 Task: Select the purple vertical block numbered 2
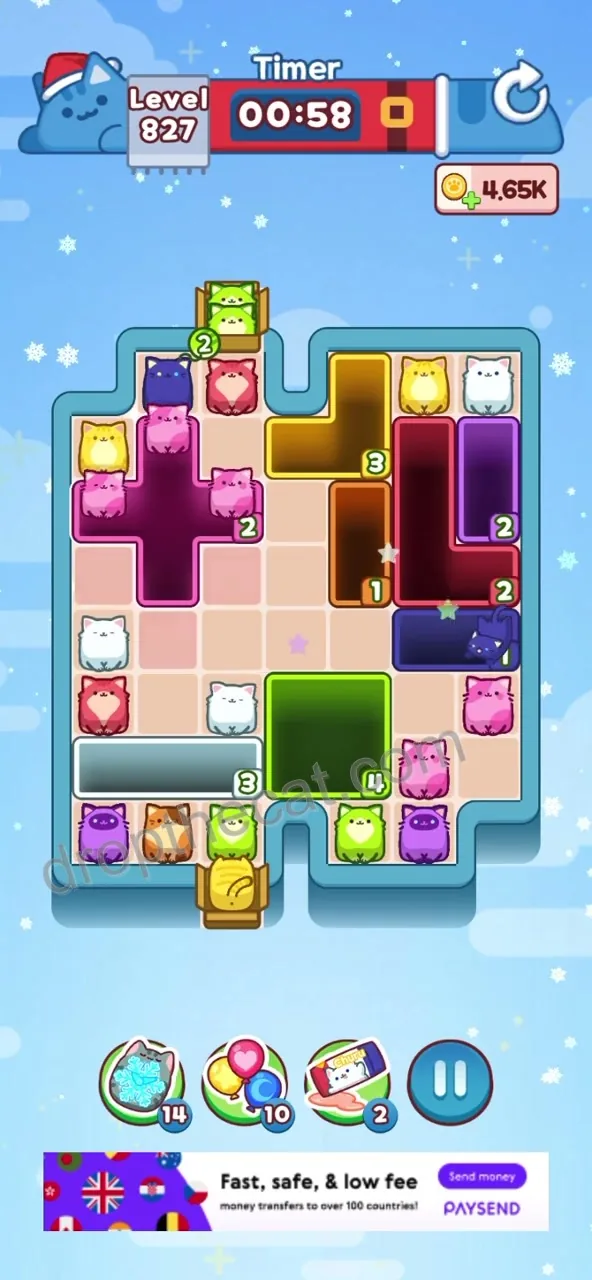coord(488,479)
